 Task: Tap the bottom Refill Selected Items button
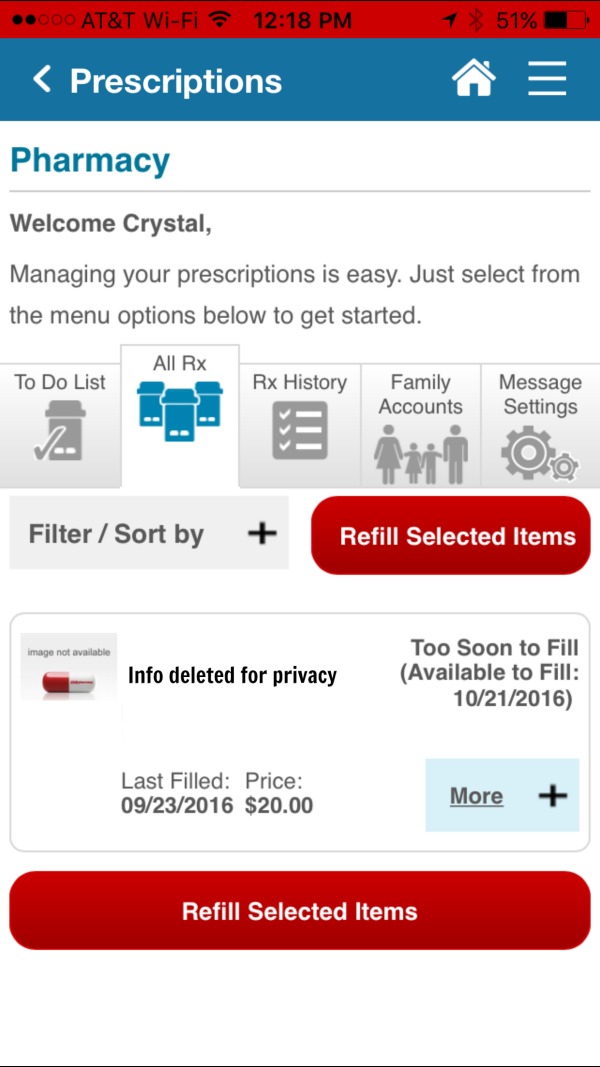coord(300,910)
